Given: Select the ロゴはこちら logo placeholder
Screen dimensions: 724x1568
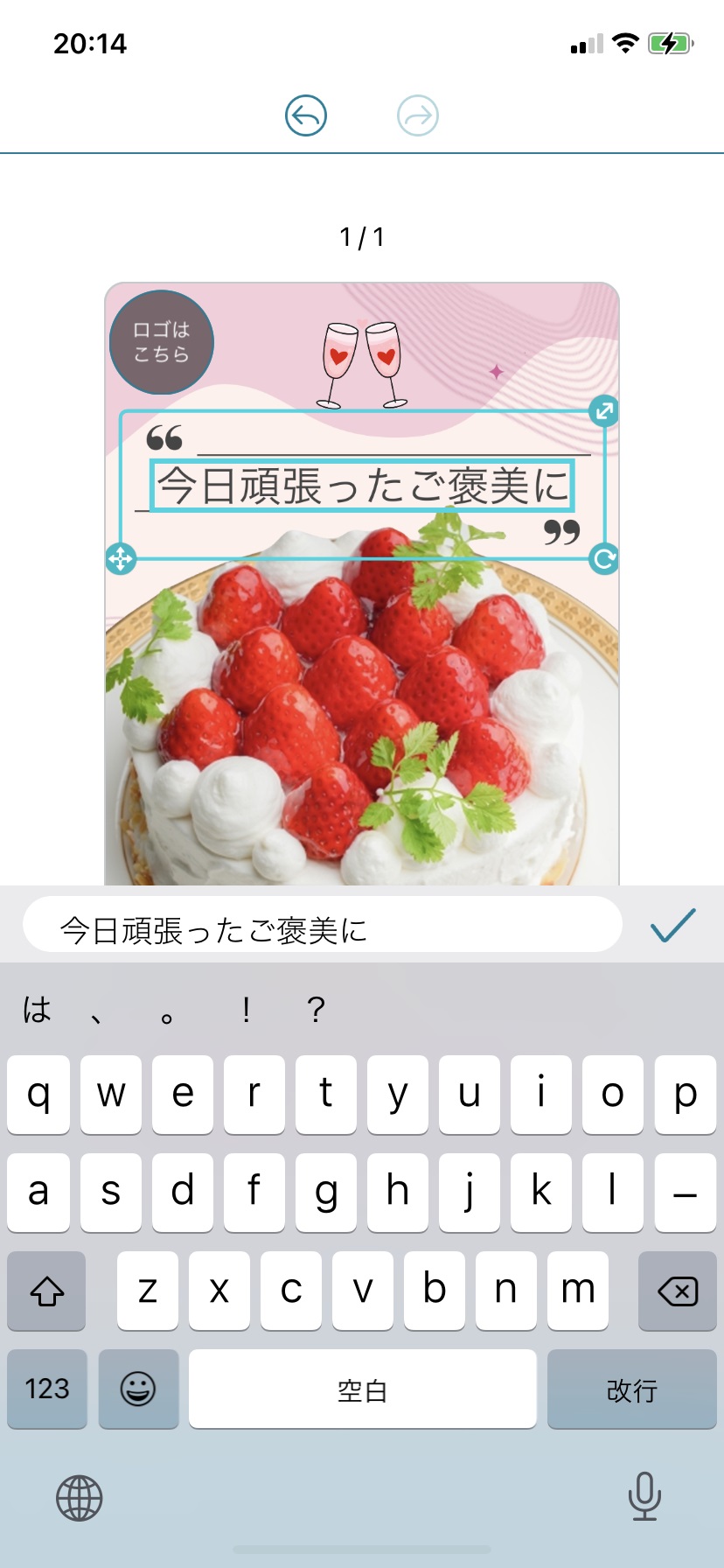Looking at the screenshot, I should (162, 342).
